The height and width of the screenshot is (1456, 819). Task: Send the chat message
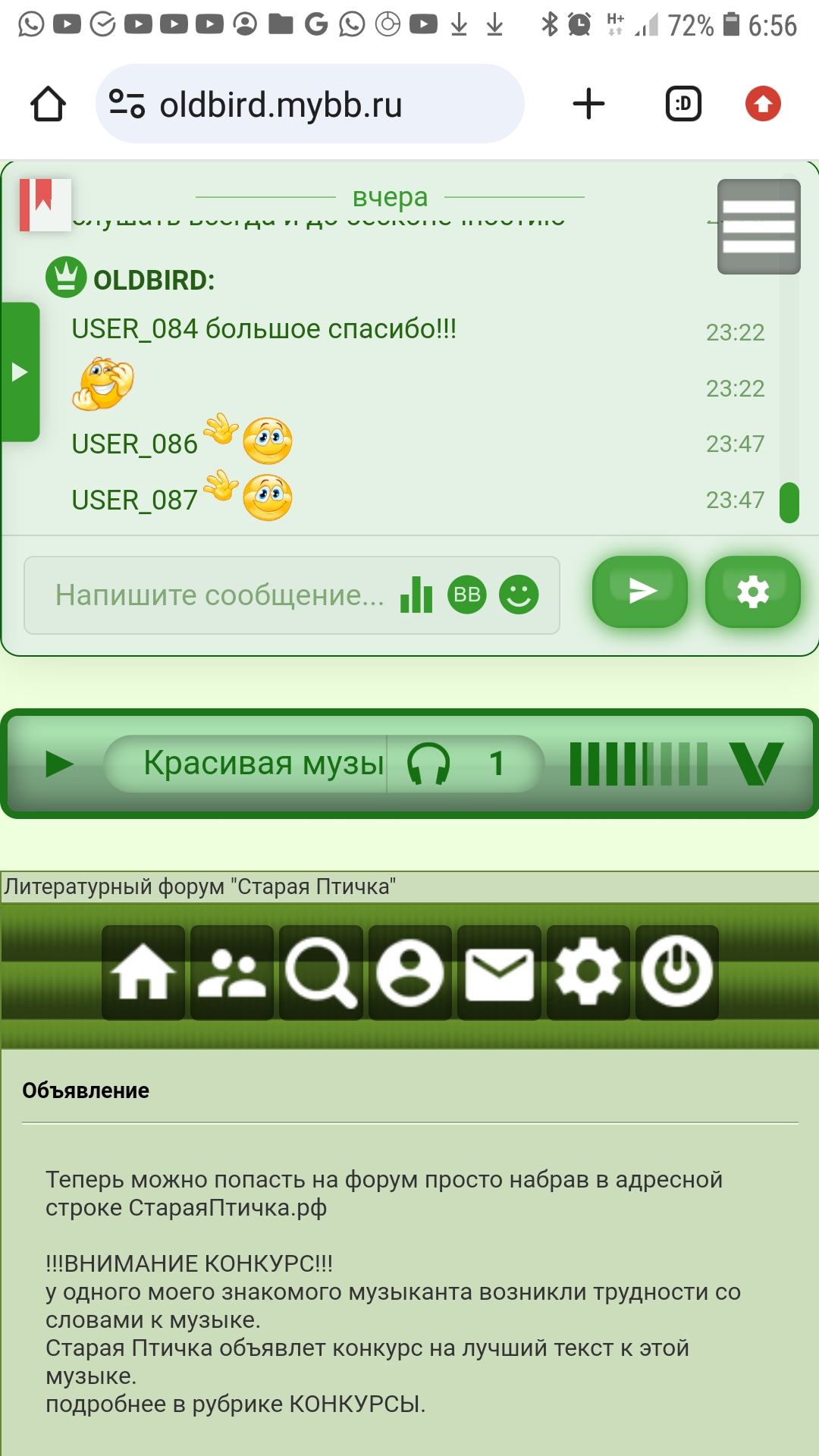640,591
